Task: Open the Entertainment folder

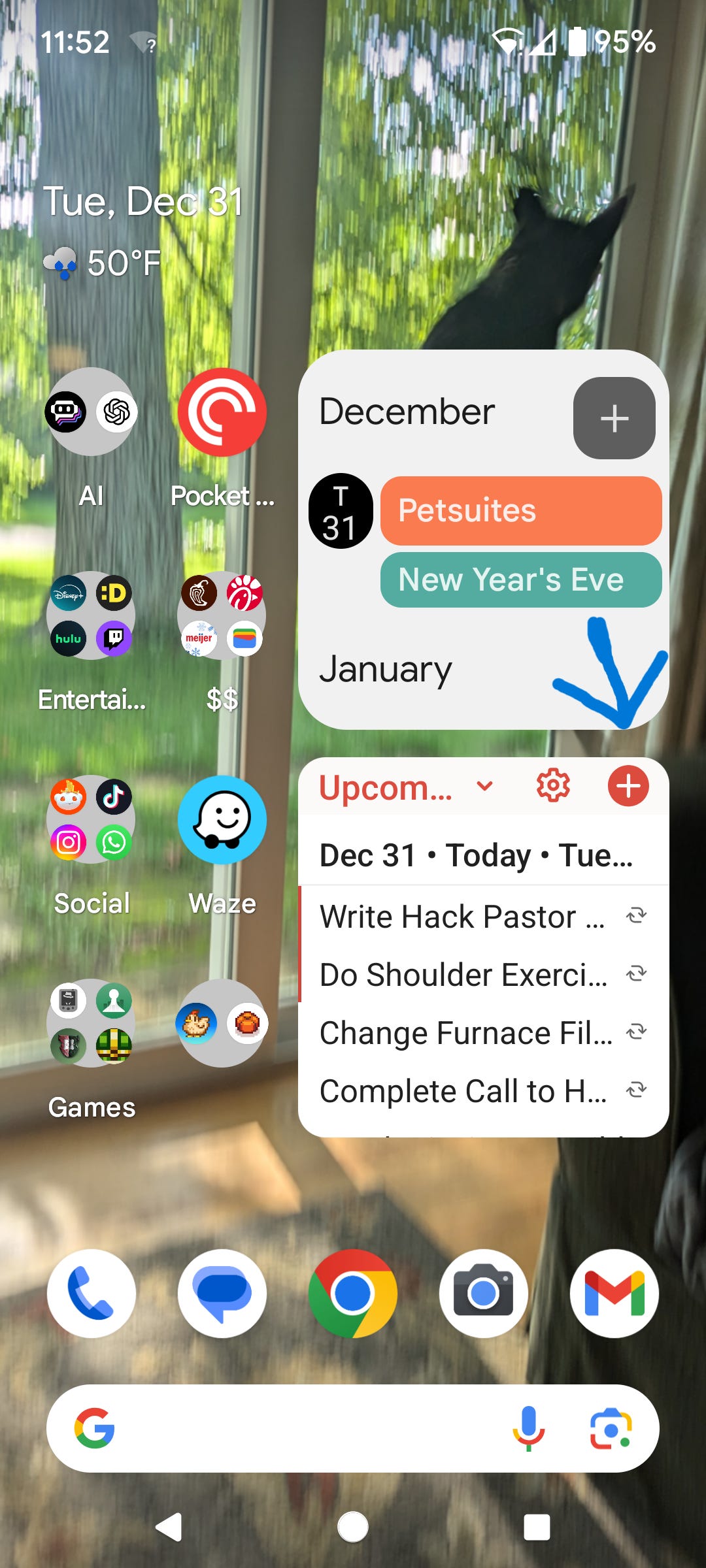Action: click(92, 616)
